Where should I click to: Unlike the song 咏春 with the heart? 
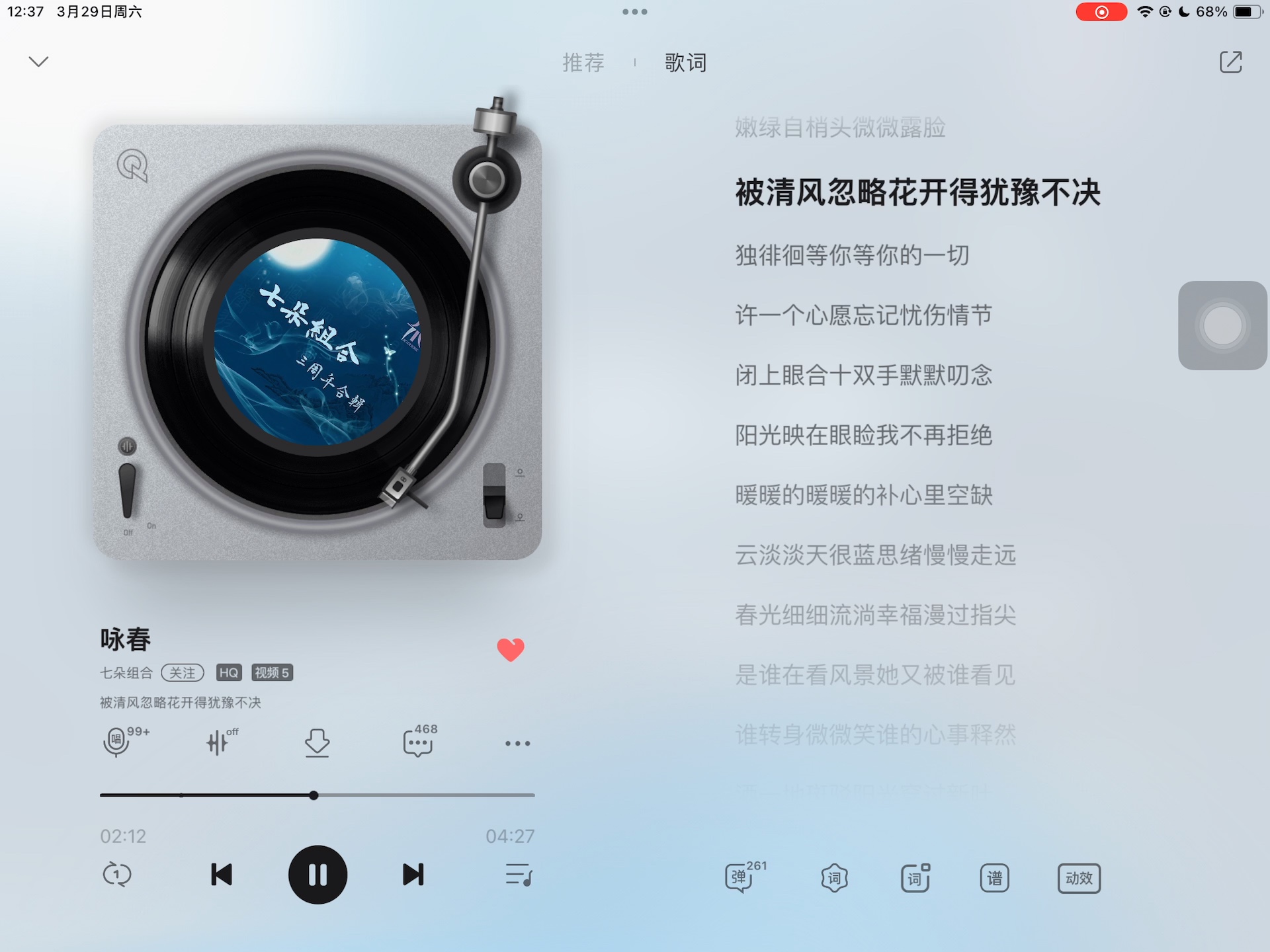pyautogui.click(x=510, y=649)
